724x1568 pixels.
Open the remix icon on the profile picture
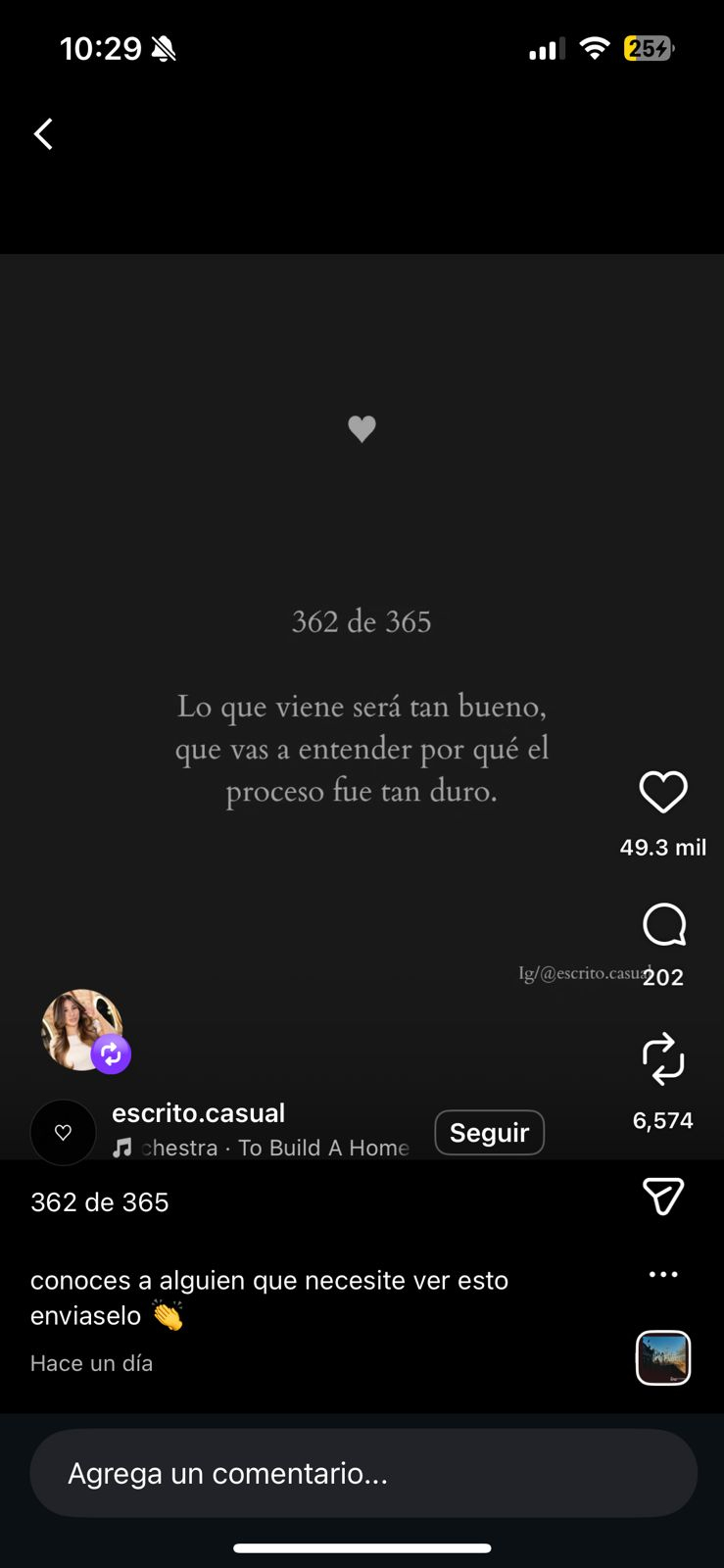(111, 1053)
